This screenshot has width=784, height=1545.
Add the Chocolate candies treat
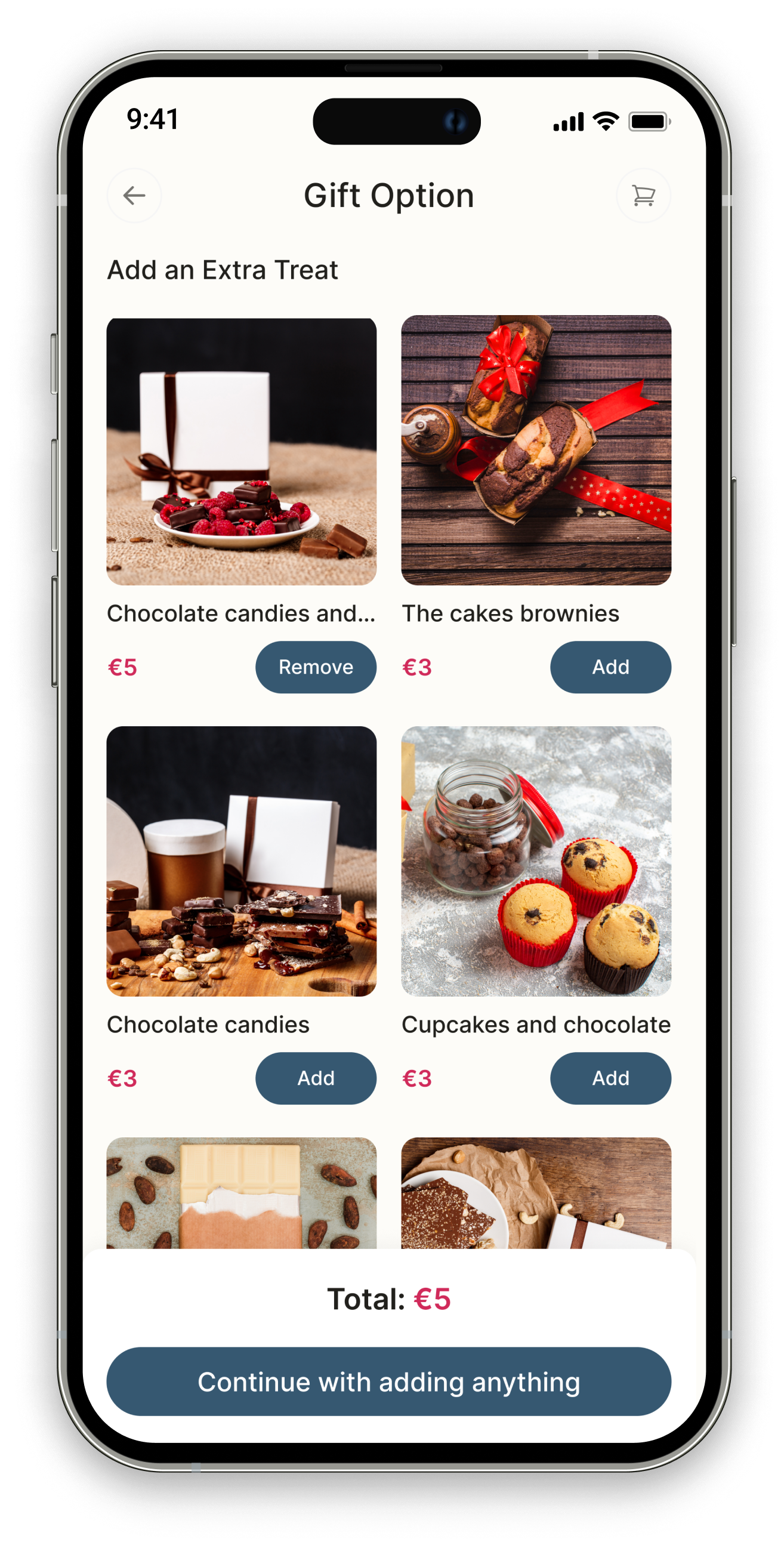point(316,1078)
